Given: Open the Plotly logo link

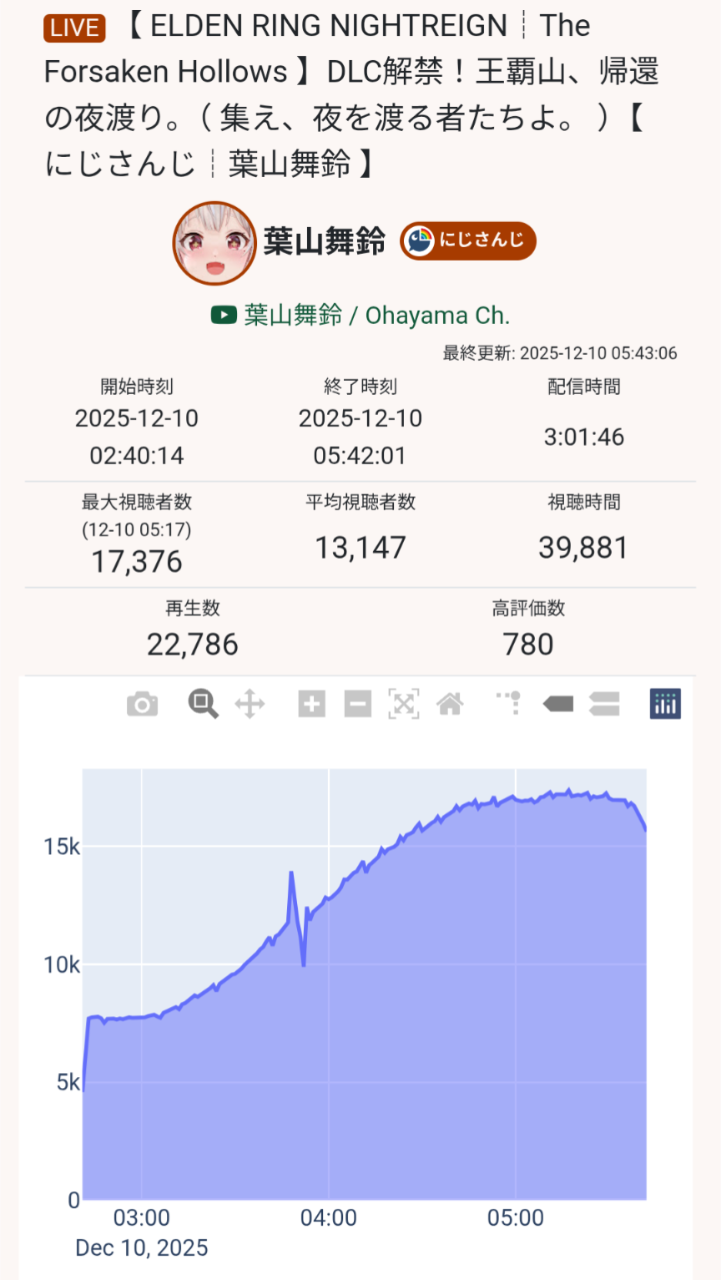Looking at the screenshot, I should 665,705.
